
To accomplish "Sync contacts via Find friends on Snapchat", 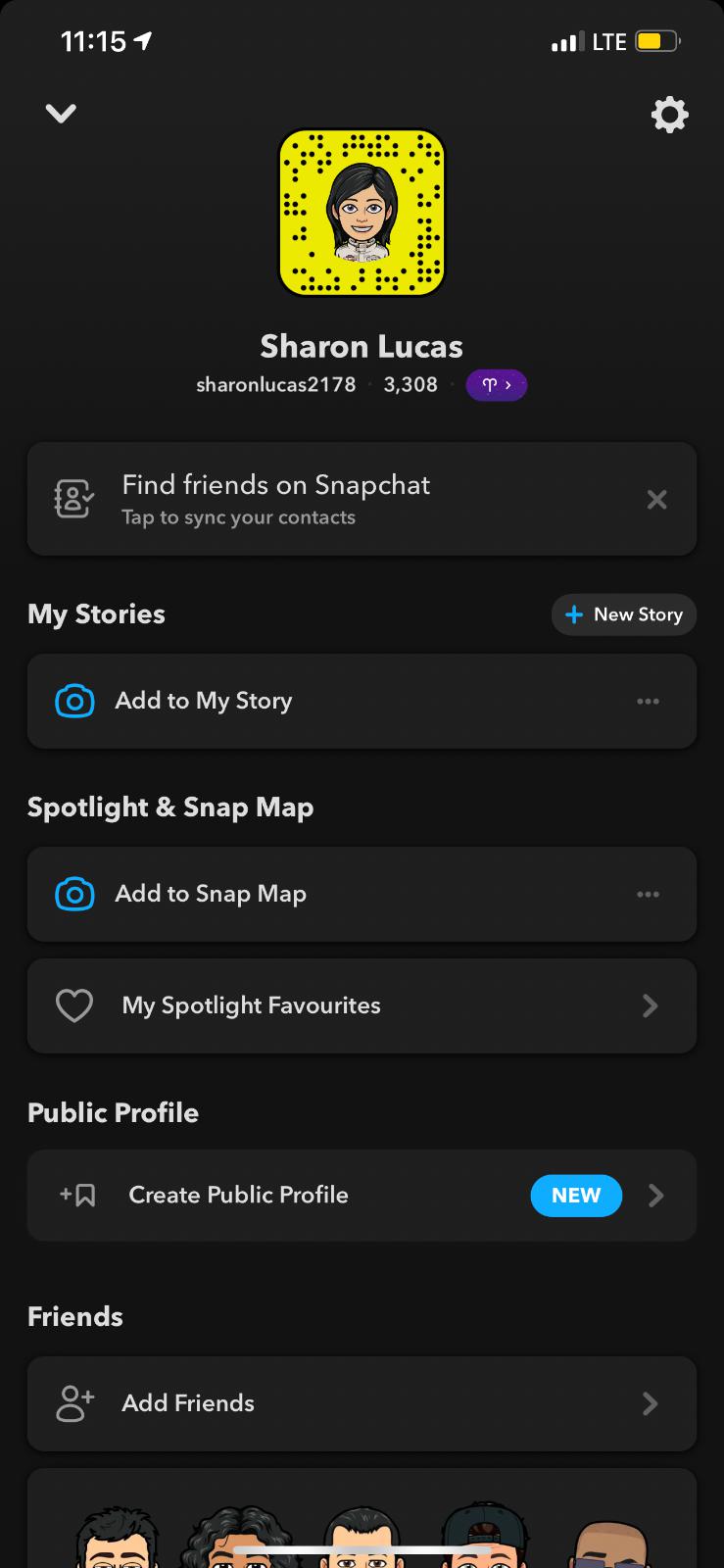I will (275, 499).
